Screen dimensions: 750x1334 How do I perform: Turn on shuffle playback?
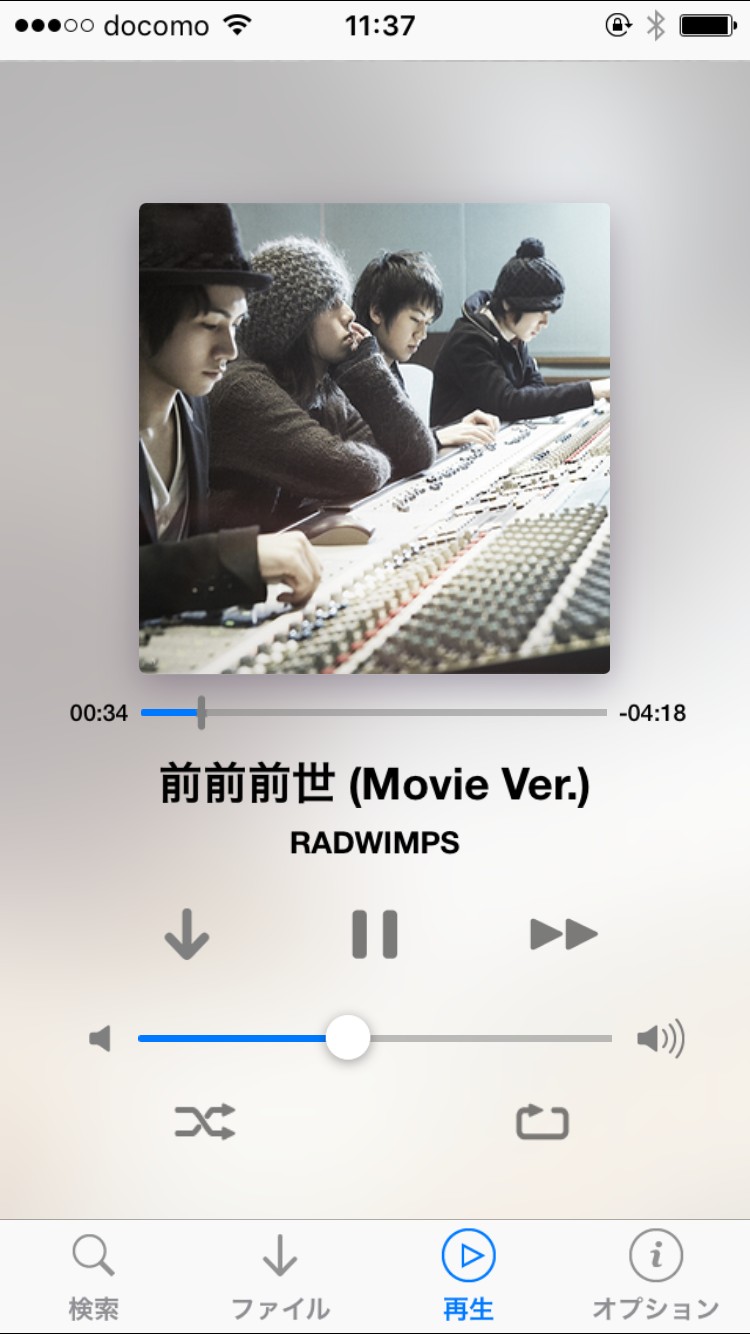(205, 1122)
